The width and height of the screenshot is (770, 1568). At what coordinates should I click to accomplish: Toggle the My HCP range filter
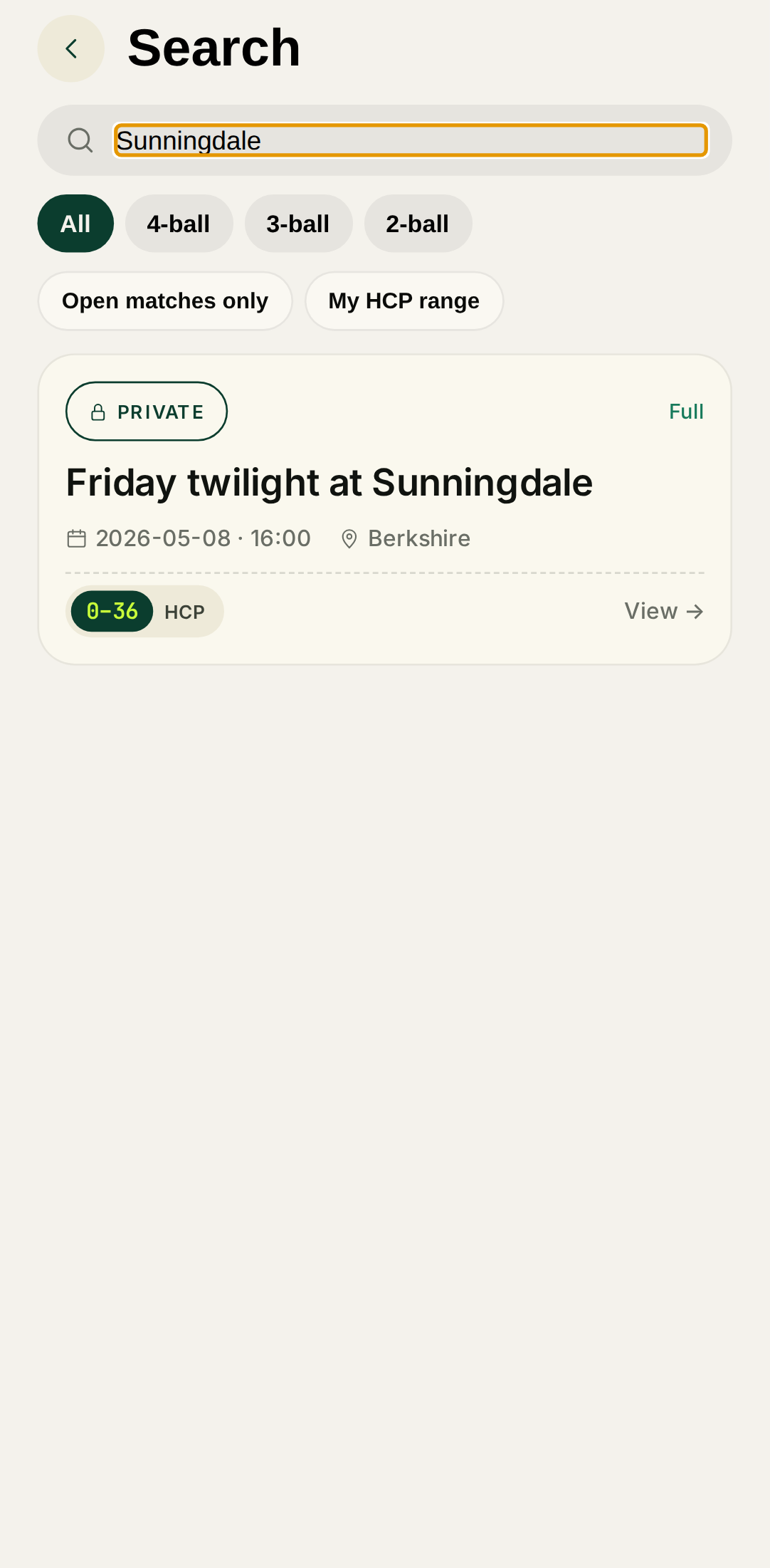pyautogui.click(x=404, y=300)
